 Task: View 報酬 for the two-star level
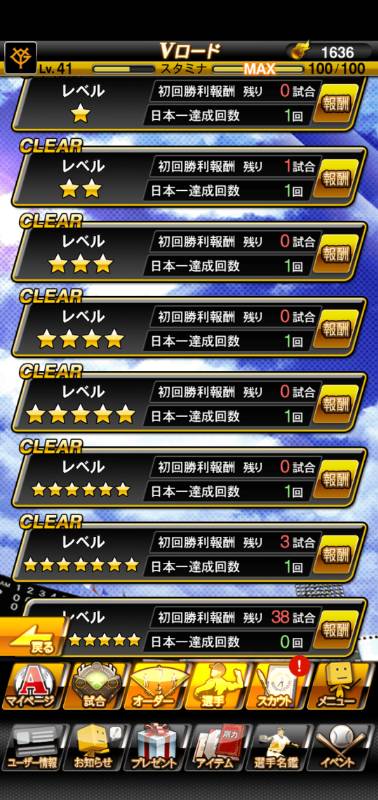tap(336, 178)
